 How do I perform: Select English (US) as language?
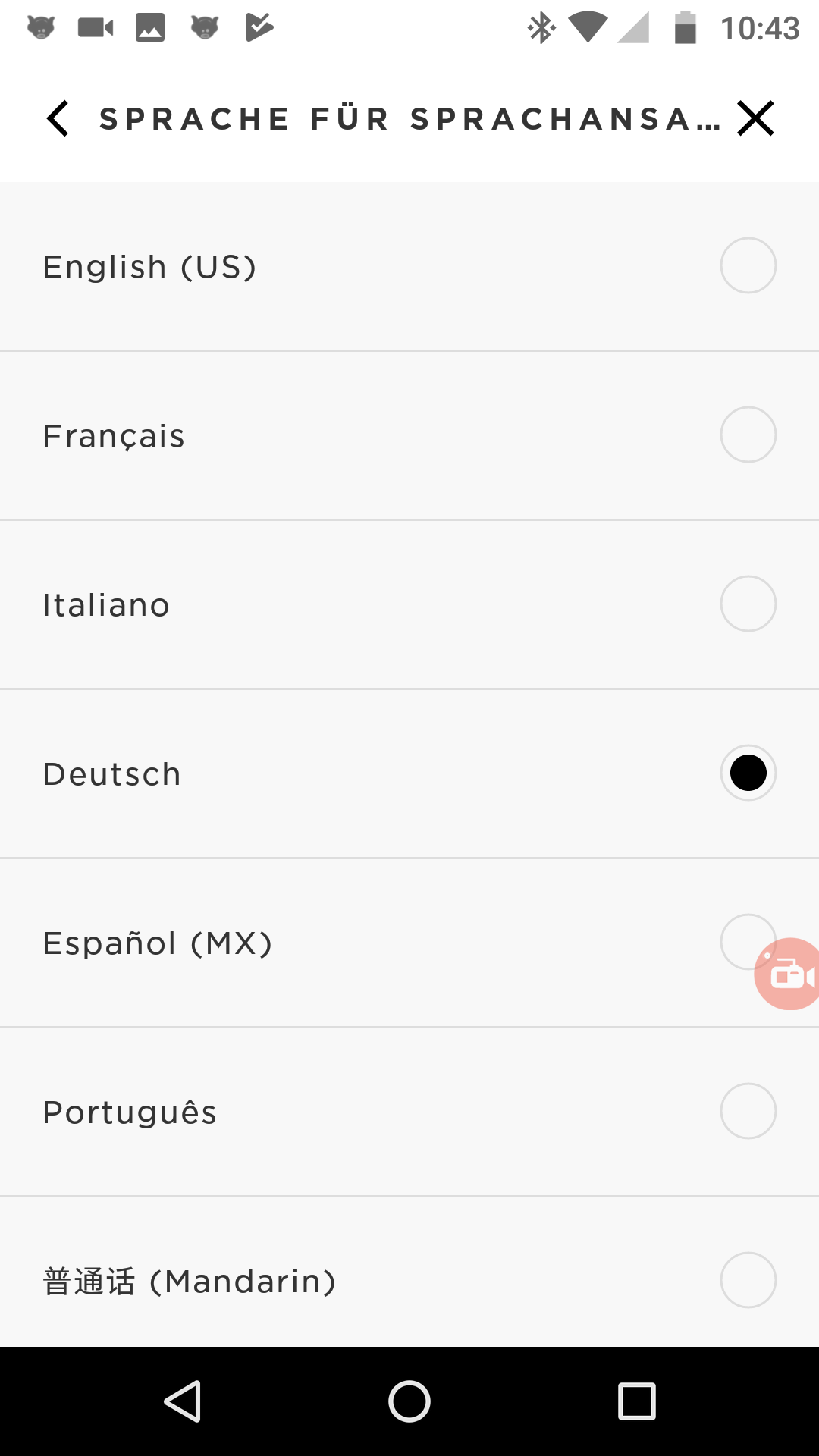tap(409, 266)
